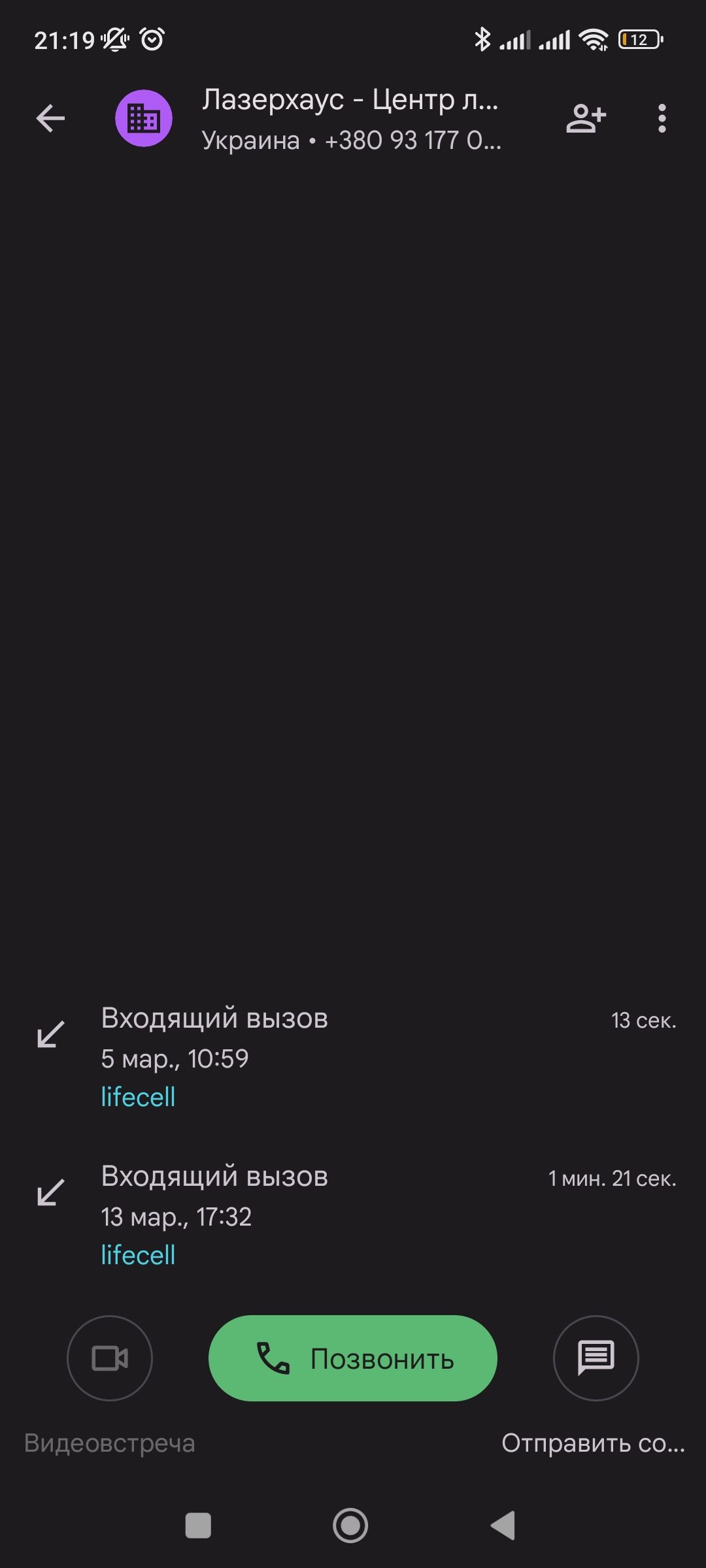Open the 13 мар. 17:32 incoming call entry
Image resolution: width=706 pixels, height=1568 pixels.
[x=353, y=1215]
